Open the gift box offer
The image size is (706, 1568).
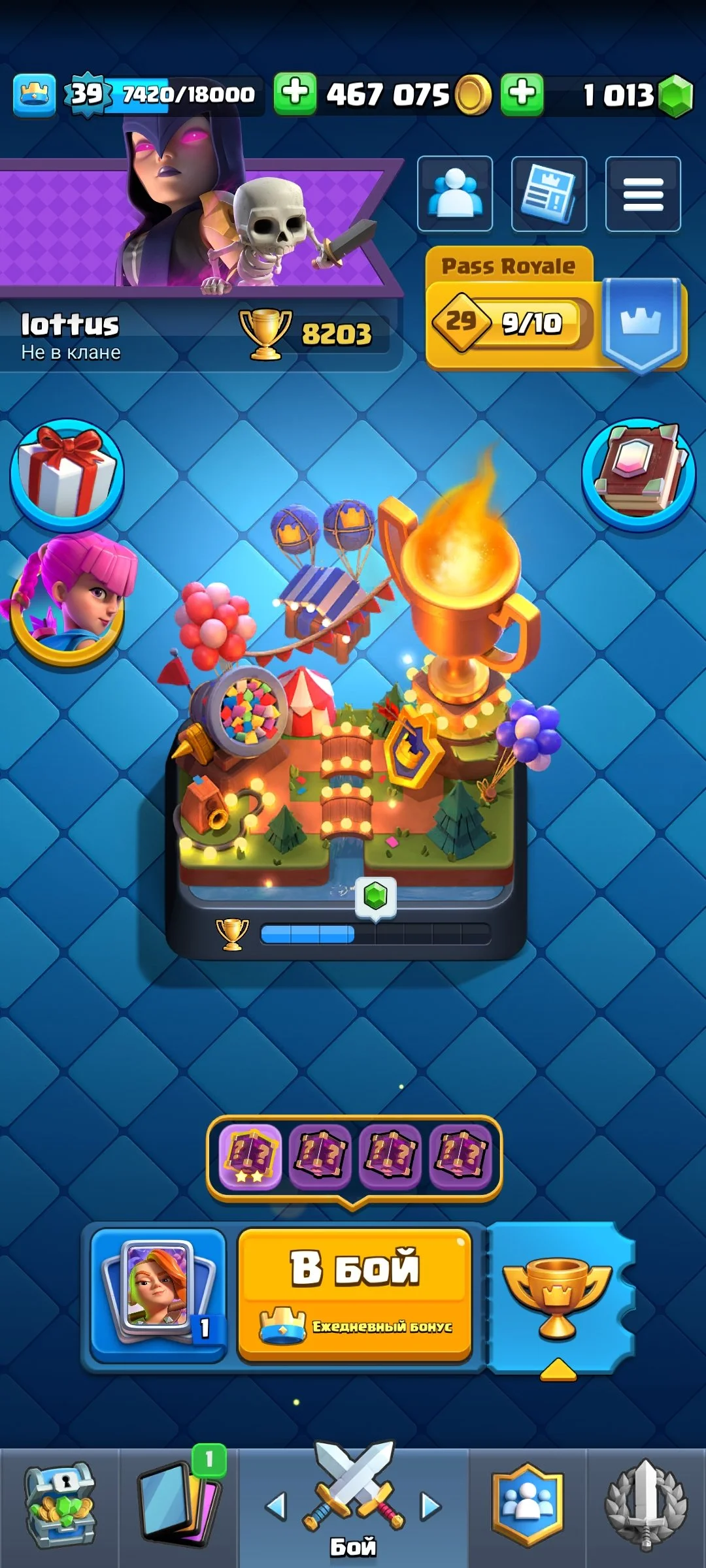[x=67, y=474]
